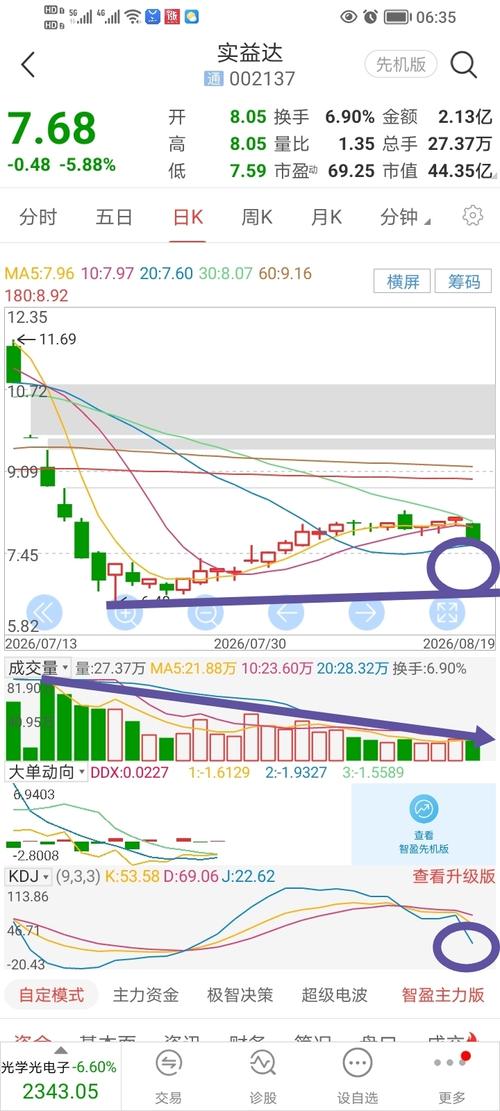Open the search magnifier icon
The width and height of the screenshot is (500, 1111).
click(x=464, y=64)
